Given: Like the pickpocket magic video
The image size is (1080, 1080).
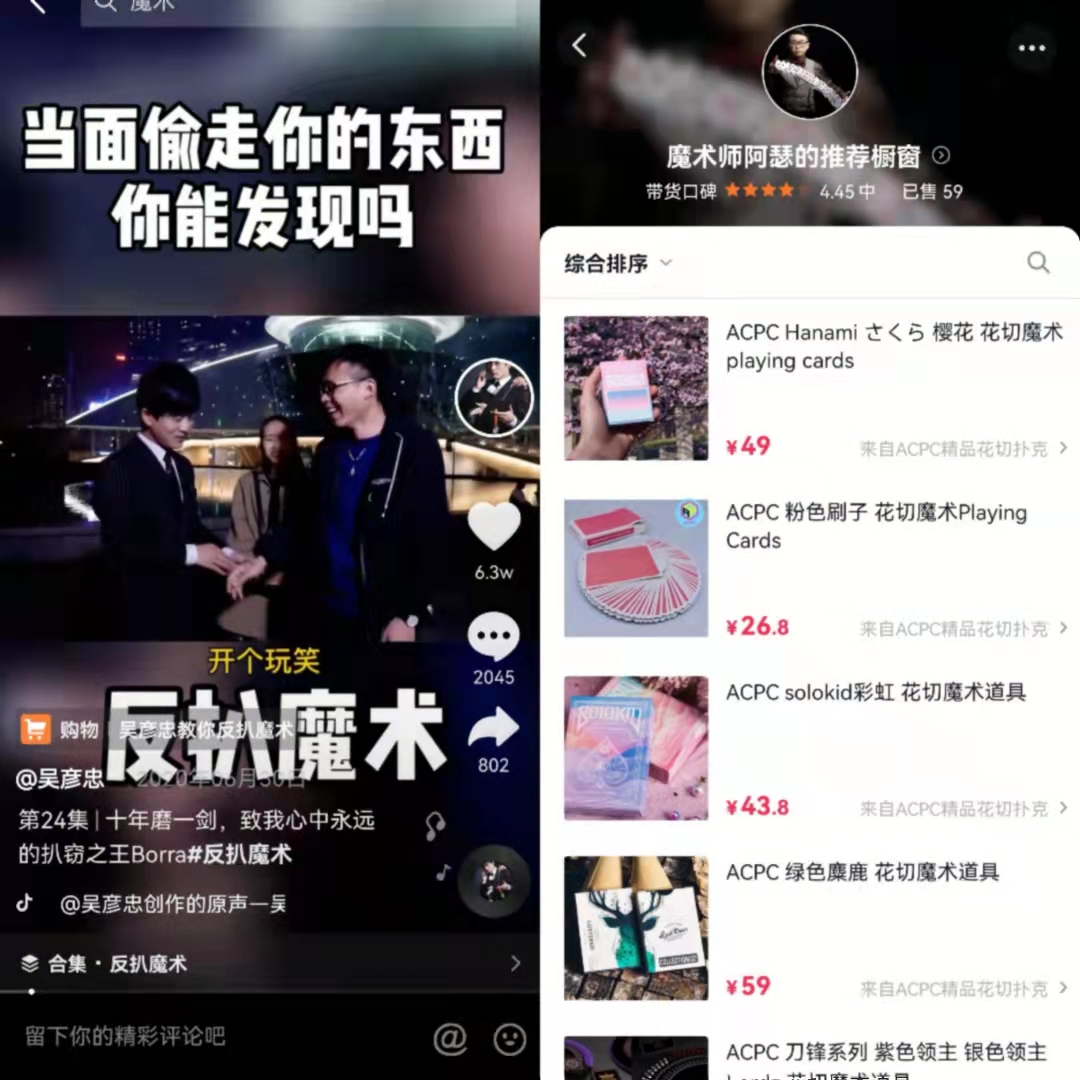Looking at the screenshot, I should [494, 527].
